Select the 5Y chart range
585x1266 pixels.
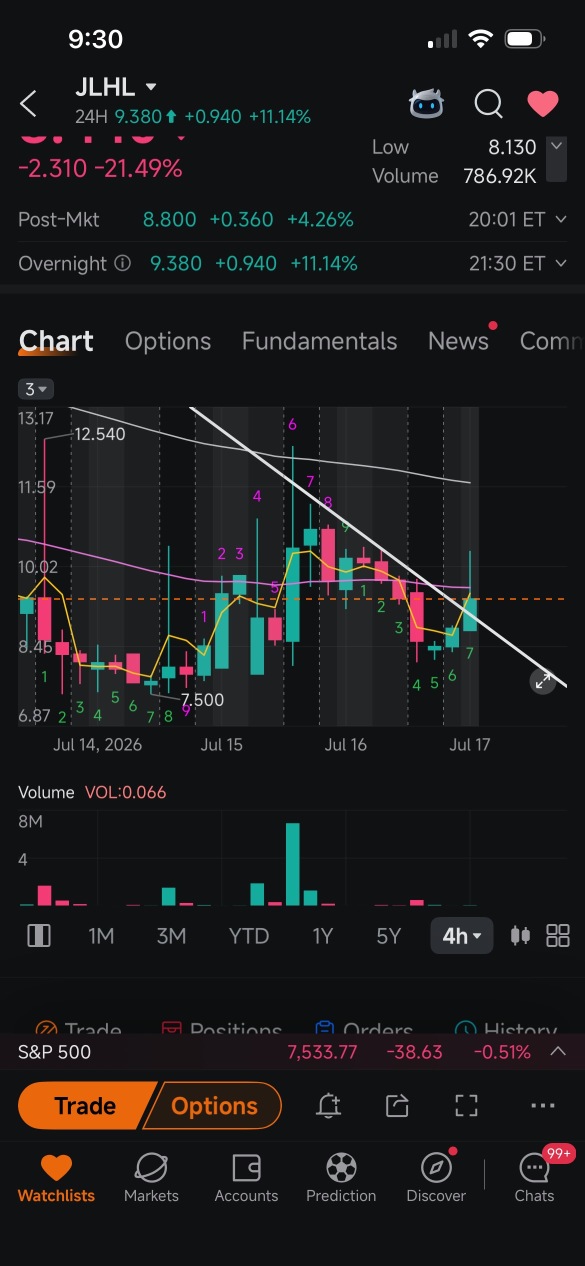[x=388, y=936]
